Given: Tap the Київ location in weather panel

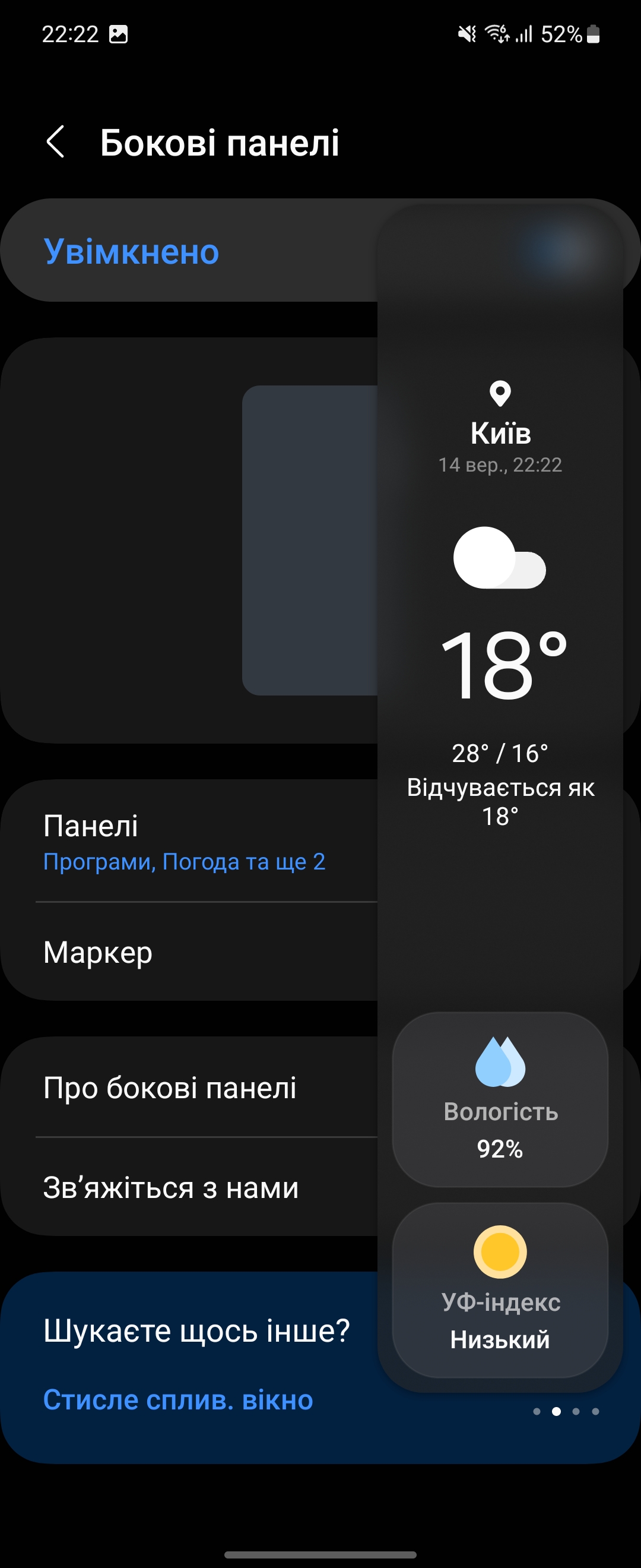Looking at the screenshot, I should point(500,432).
